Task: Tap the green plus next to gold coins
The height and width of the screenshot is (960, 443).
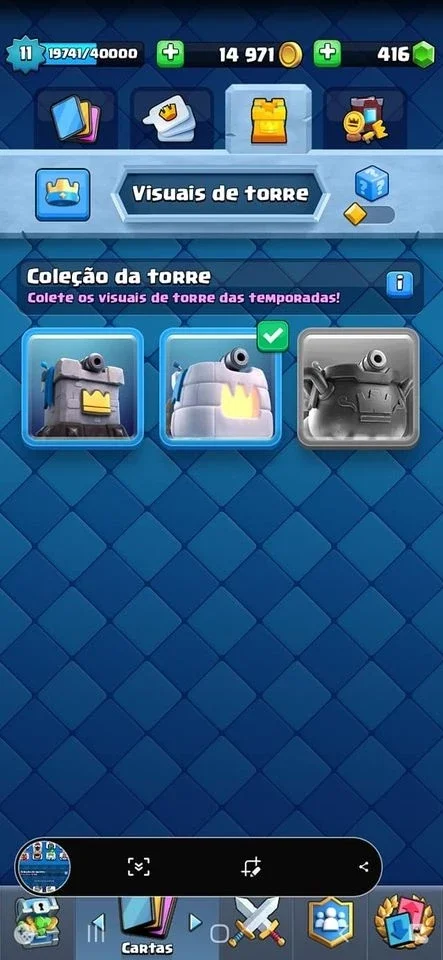Action: click(x=170, y=54)
